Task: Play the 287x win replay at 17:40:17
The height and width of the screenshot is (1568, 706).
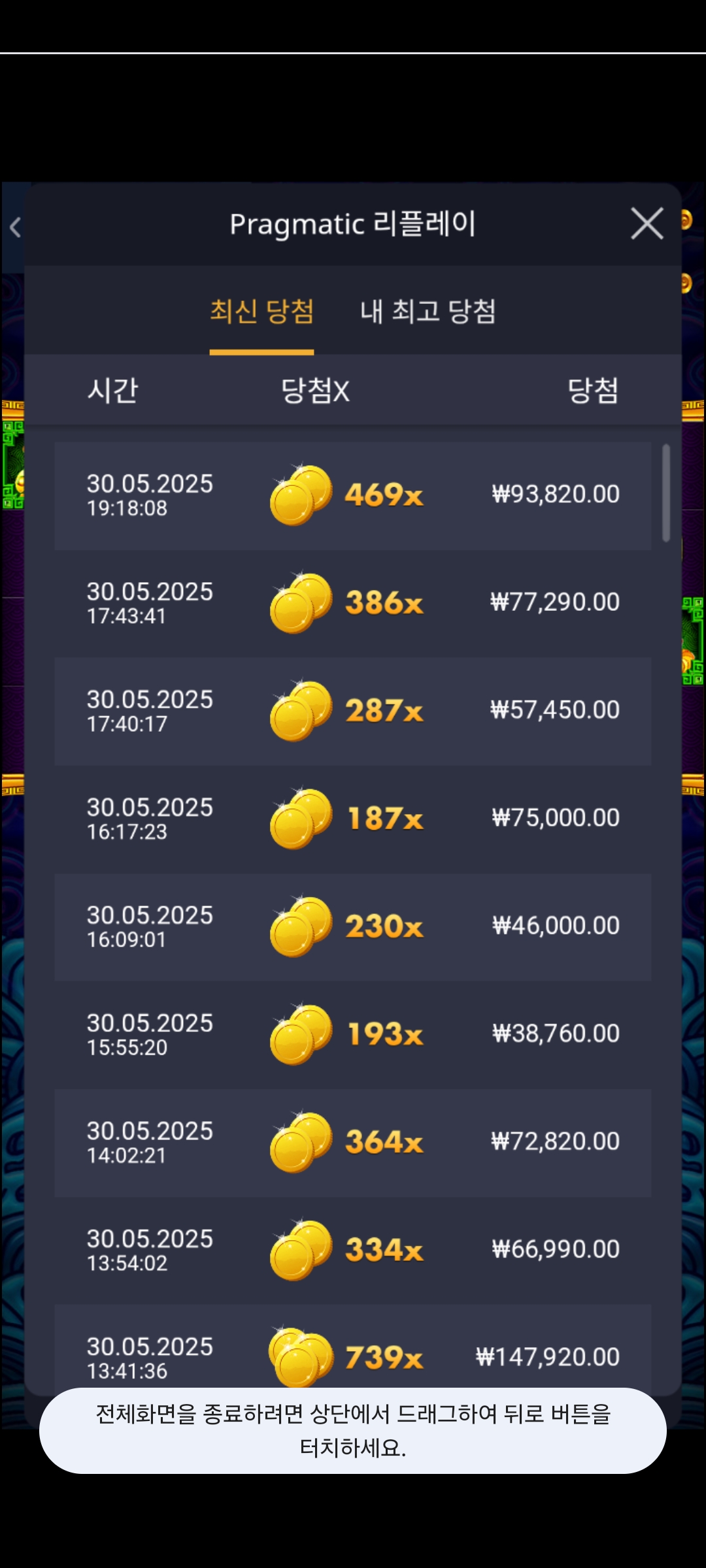Action: coord(353,711)
